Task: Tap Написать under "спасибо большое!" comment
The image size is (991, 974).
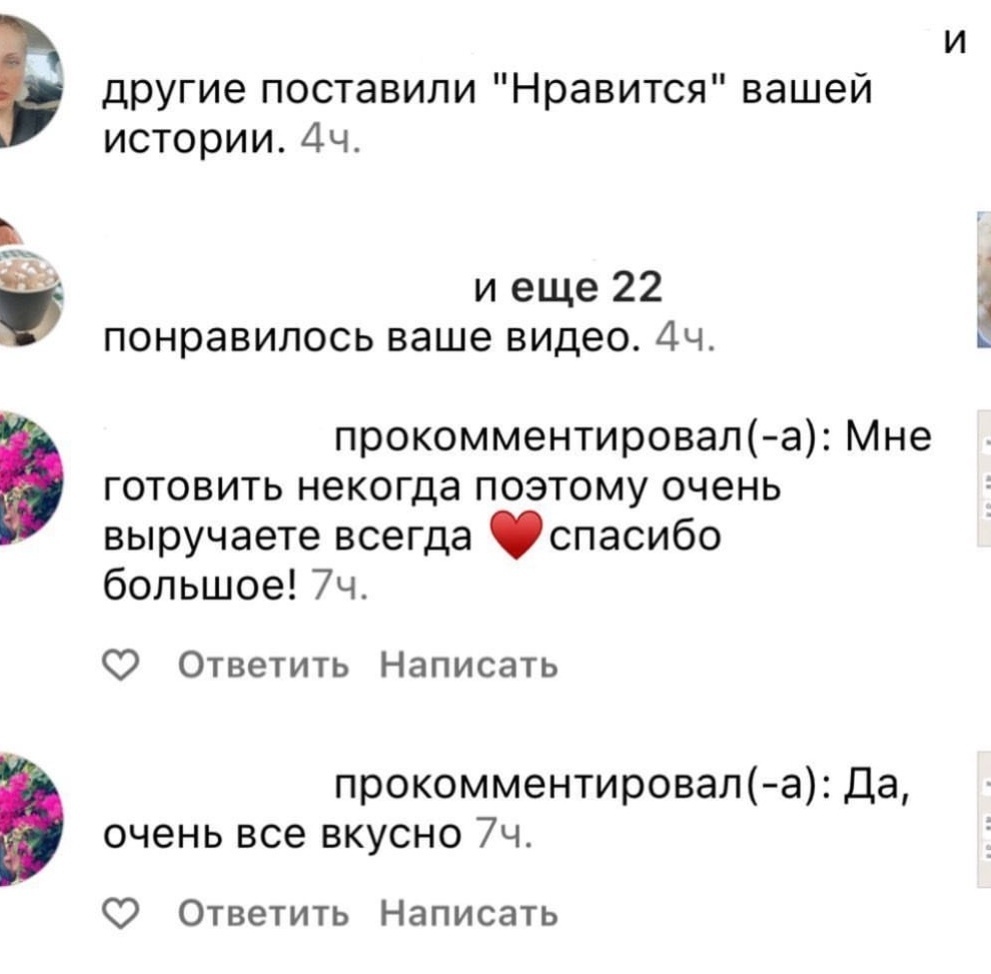Action: click(469, 665)
